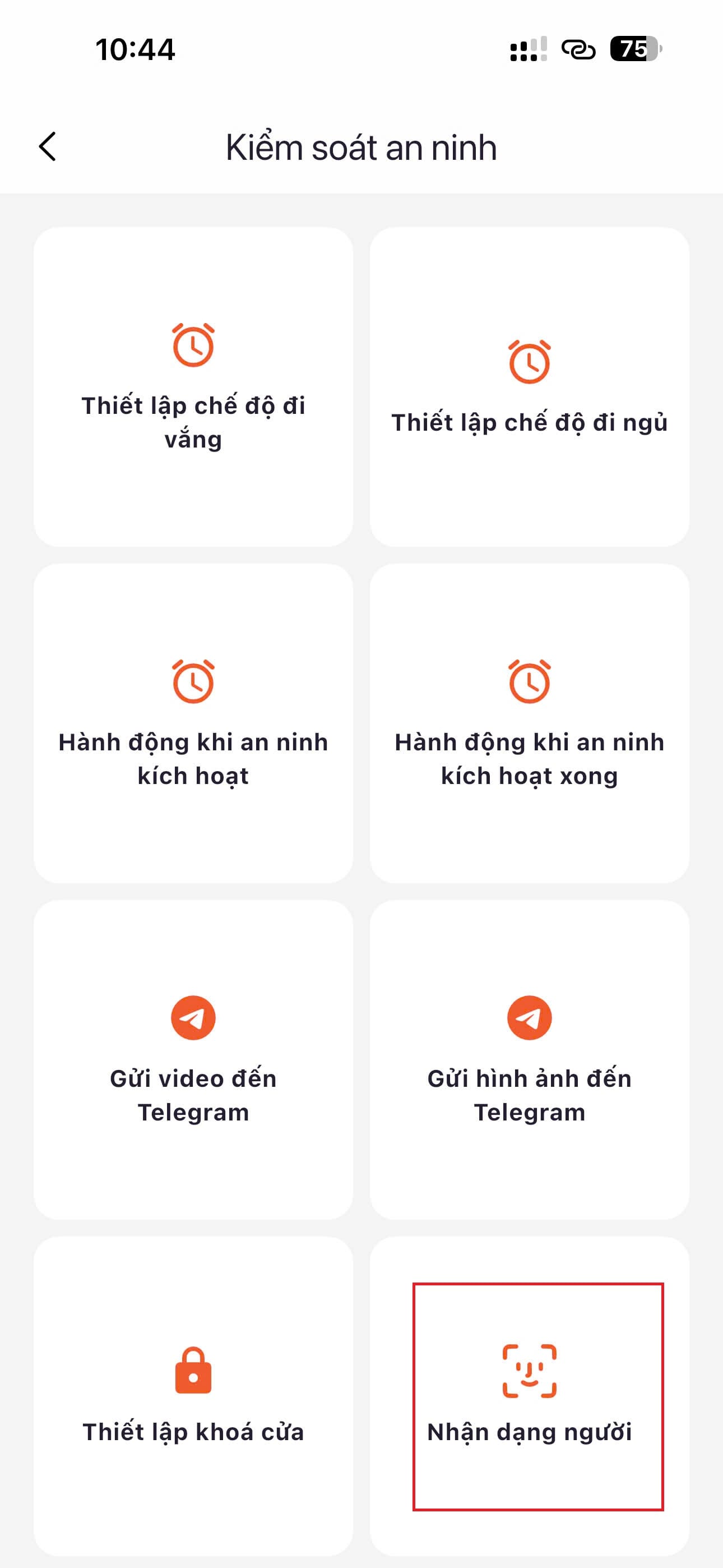Open Thiết lập chế độ đi ngủ

[x=529, y=386]
